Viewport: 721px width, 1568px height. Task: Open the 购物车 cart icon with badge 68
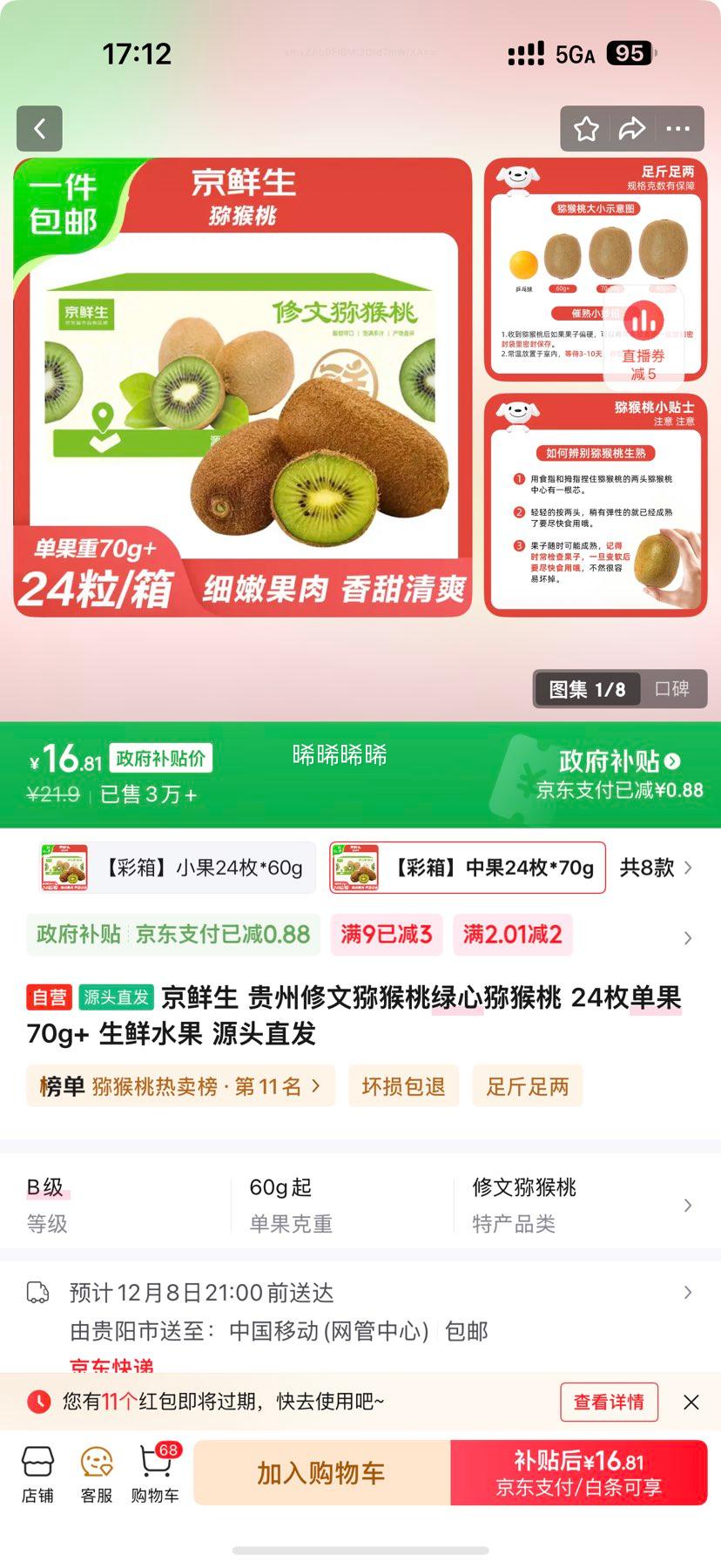pyautogui.click(x=154, y=1469)
